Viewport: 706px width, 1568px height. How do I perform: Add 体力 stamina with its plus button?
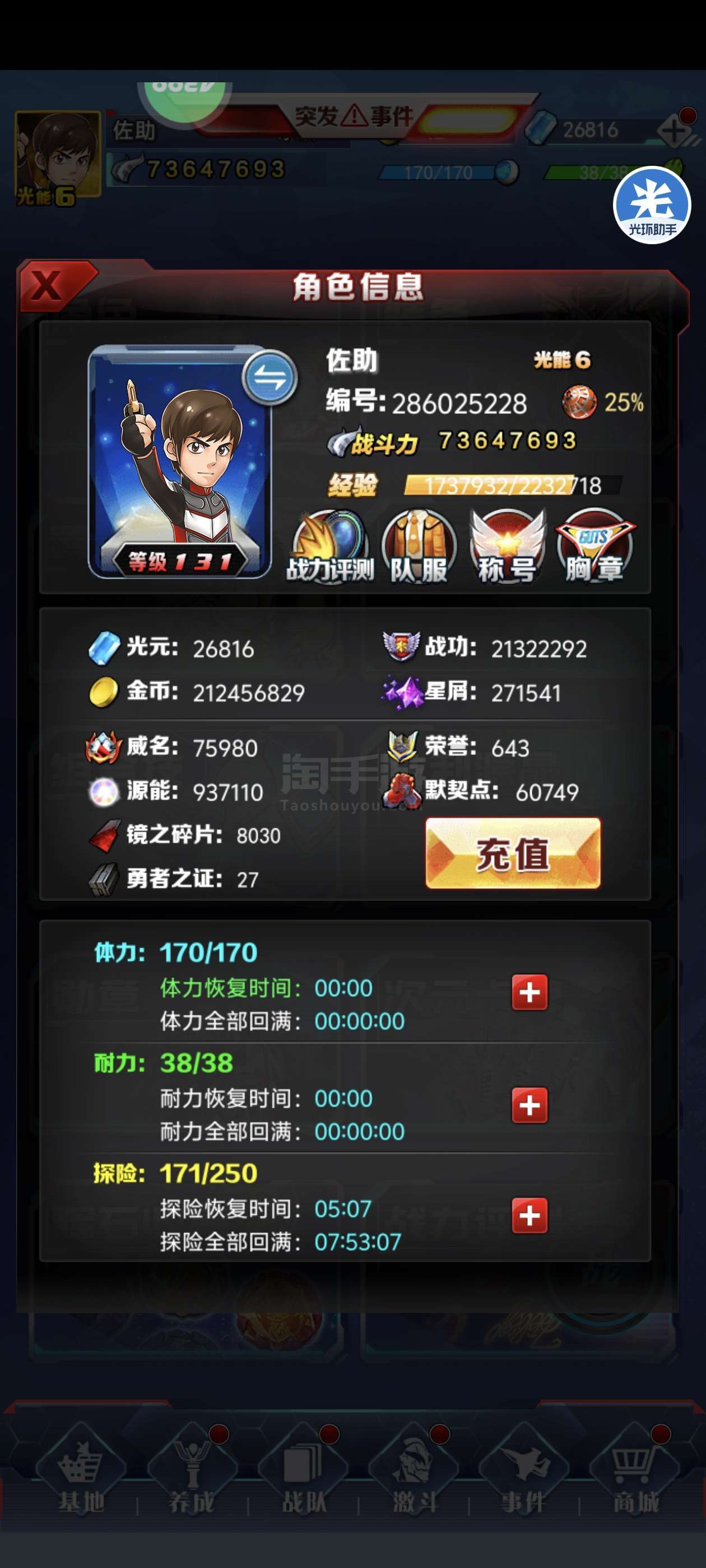(529, 993)
